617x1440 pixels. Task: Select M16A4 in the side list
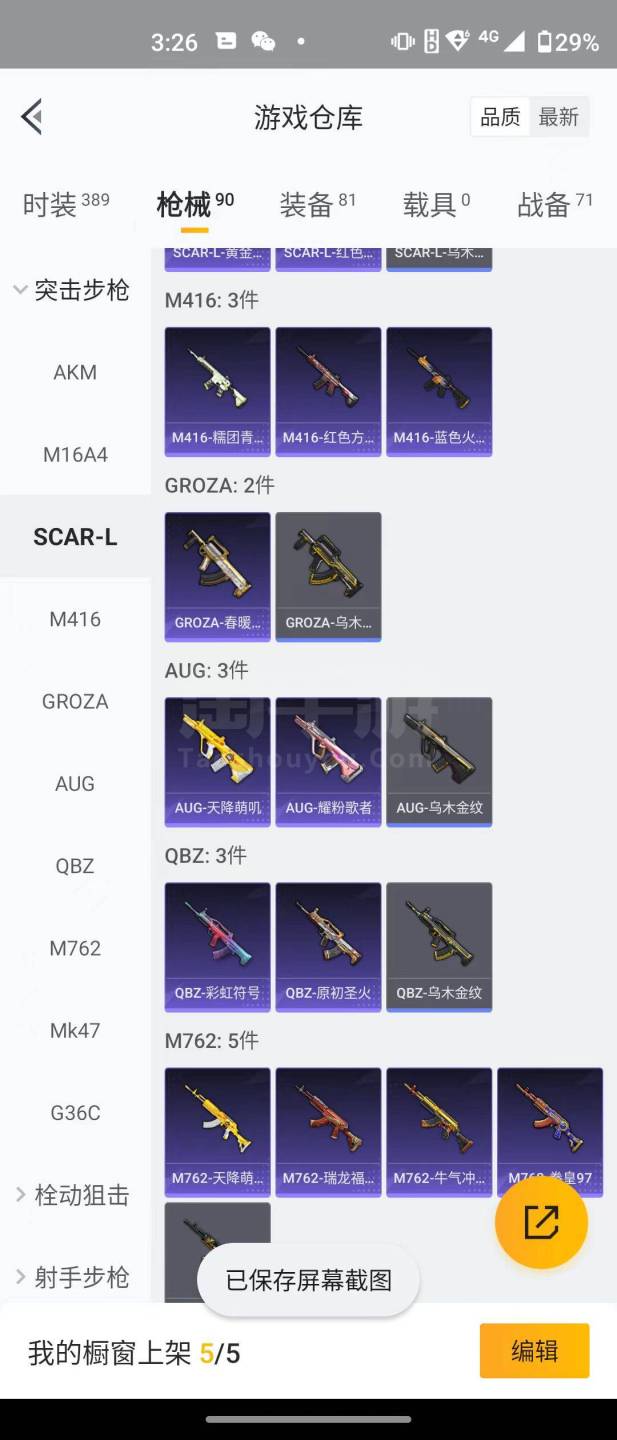pos(75,455)
